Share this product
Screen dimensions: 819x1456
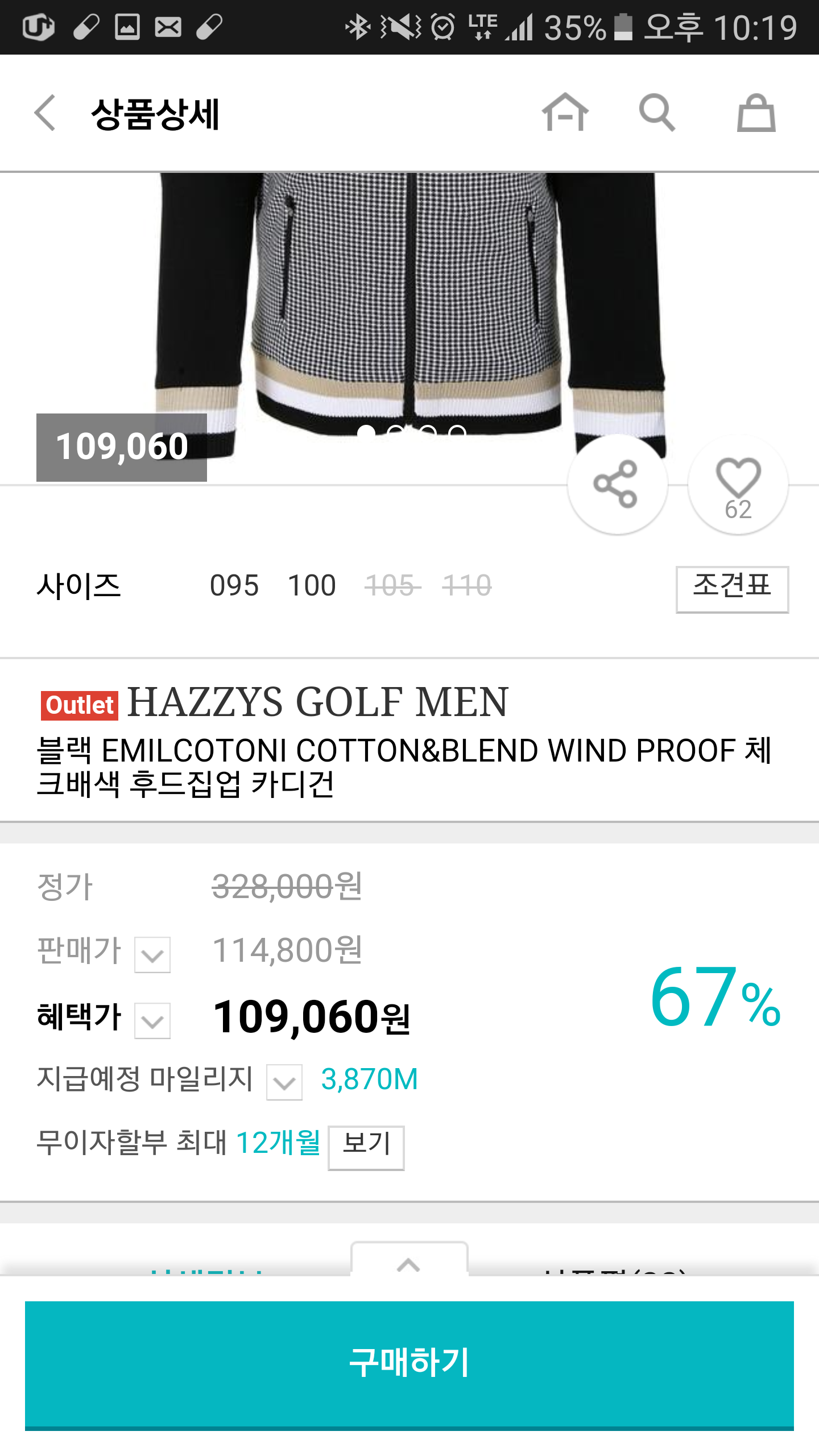pyautogui.click(x=617, y=485)
